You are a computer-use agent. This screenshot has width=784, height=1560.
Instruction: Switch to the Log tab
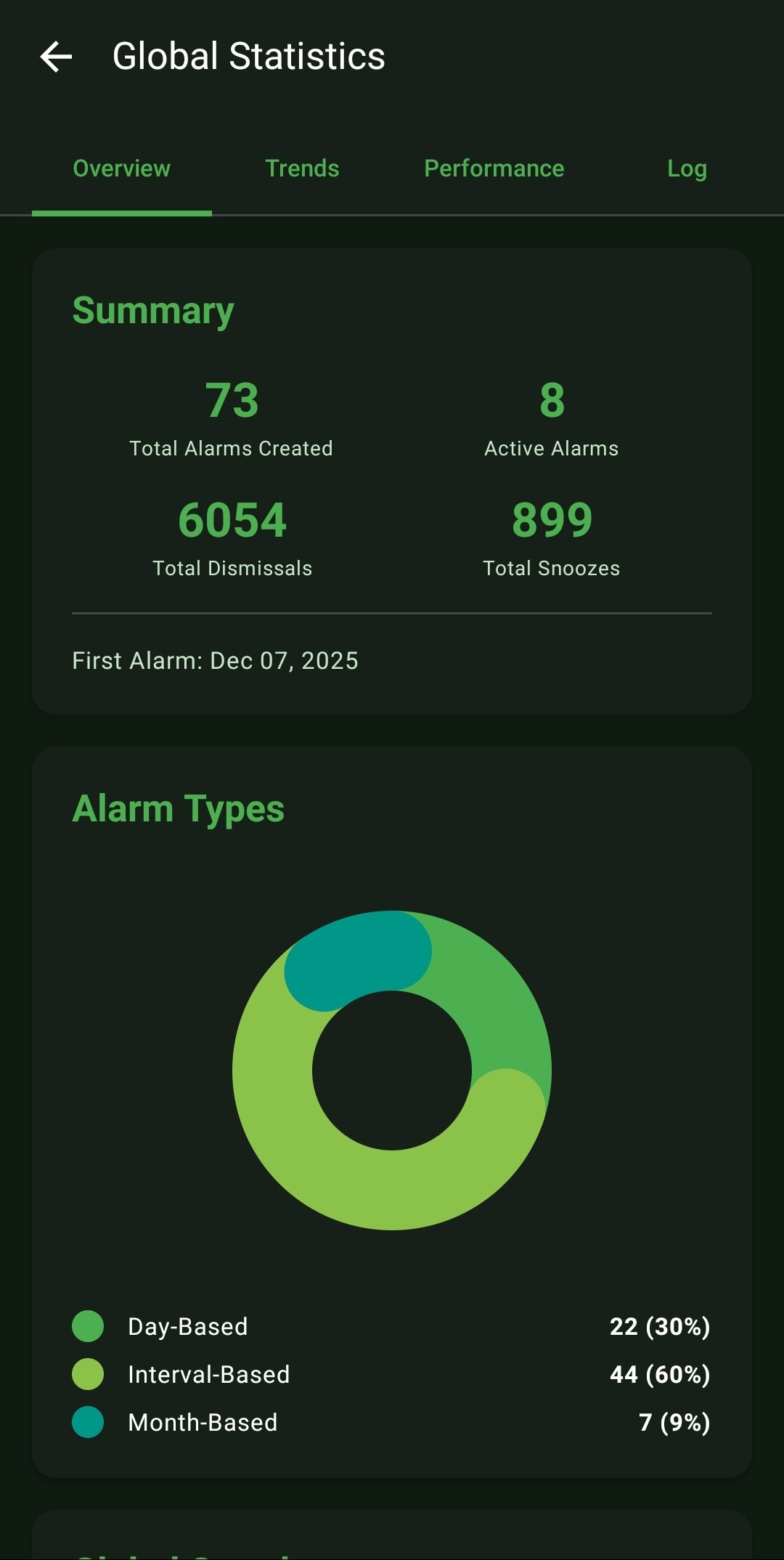[x=687, y=168]
